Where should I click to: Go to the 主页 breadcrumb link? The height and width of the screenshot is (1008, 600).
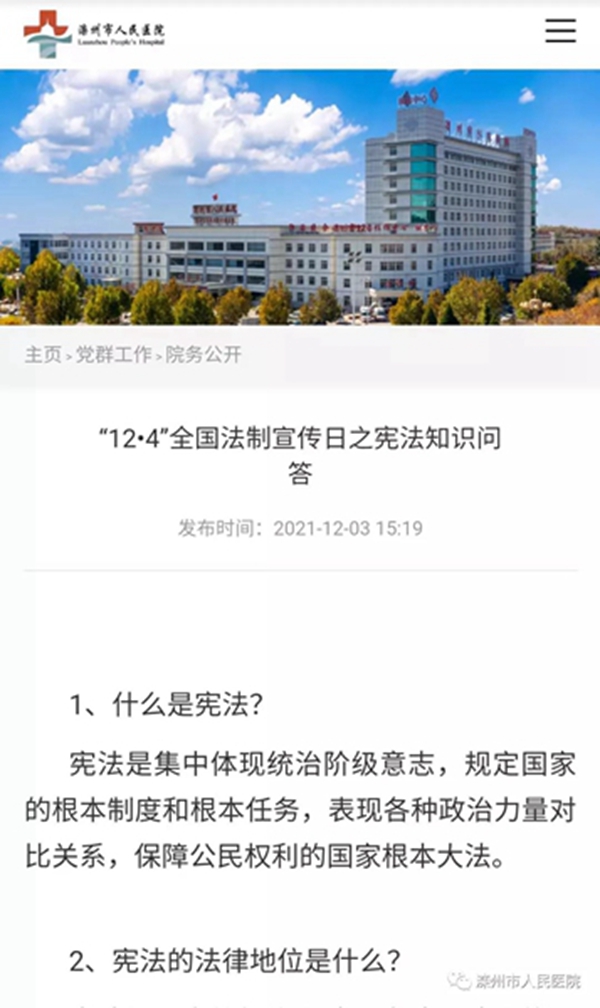coord(43,354)
